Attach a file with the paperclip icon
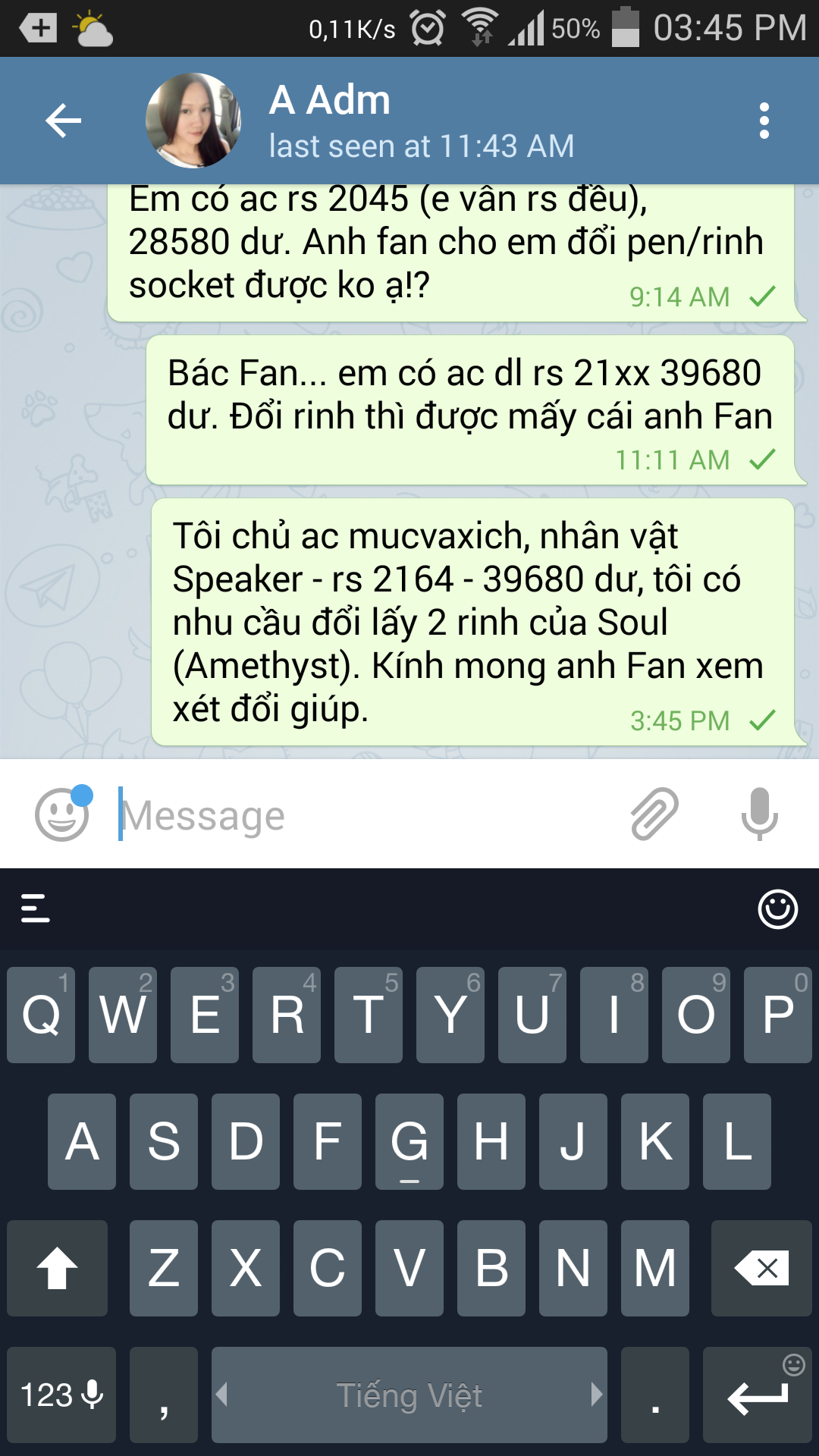This screenshot has height=1456, width=819. click(654, 814)
